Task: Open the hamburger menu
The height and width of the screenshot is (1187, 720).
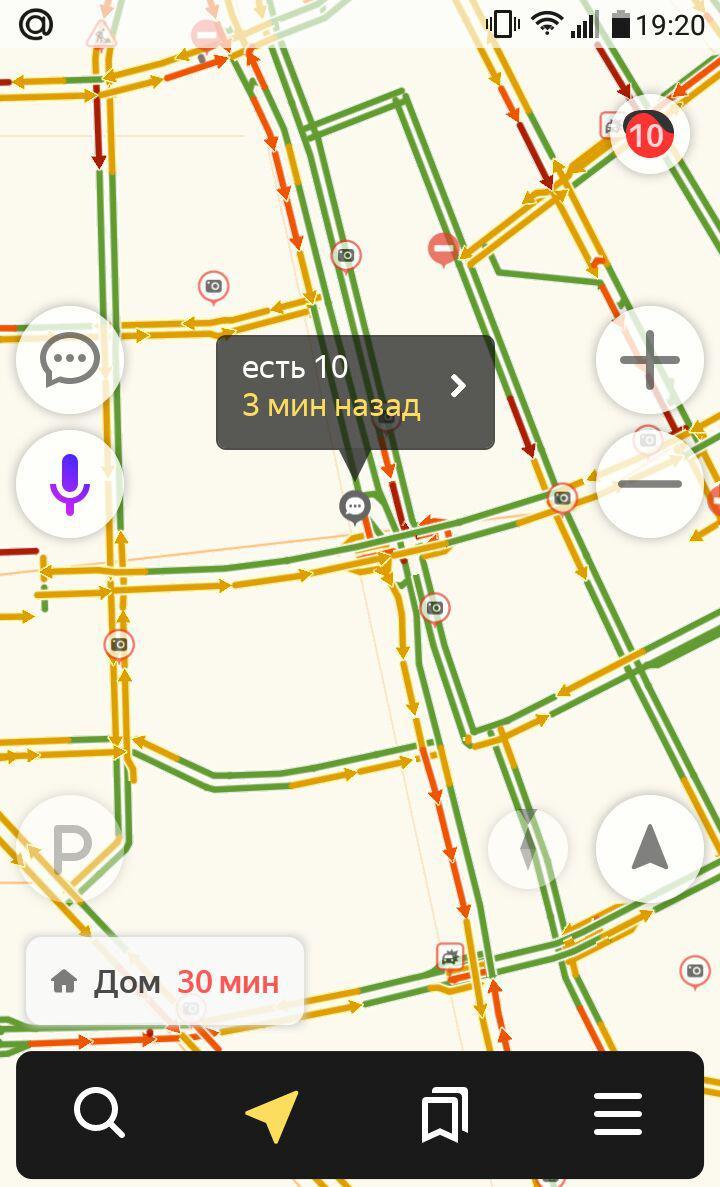Action: click(618, 1114)
